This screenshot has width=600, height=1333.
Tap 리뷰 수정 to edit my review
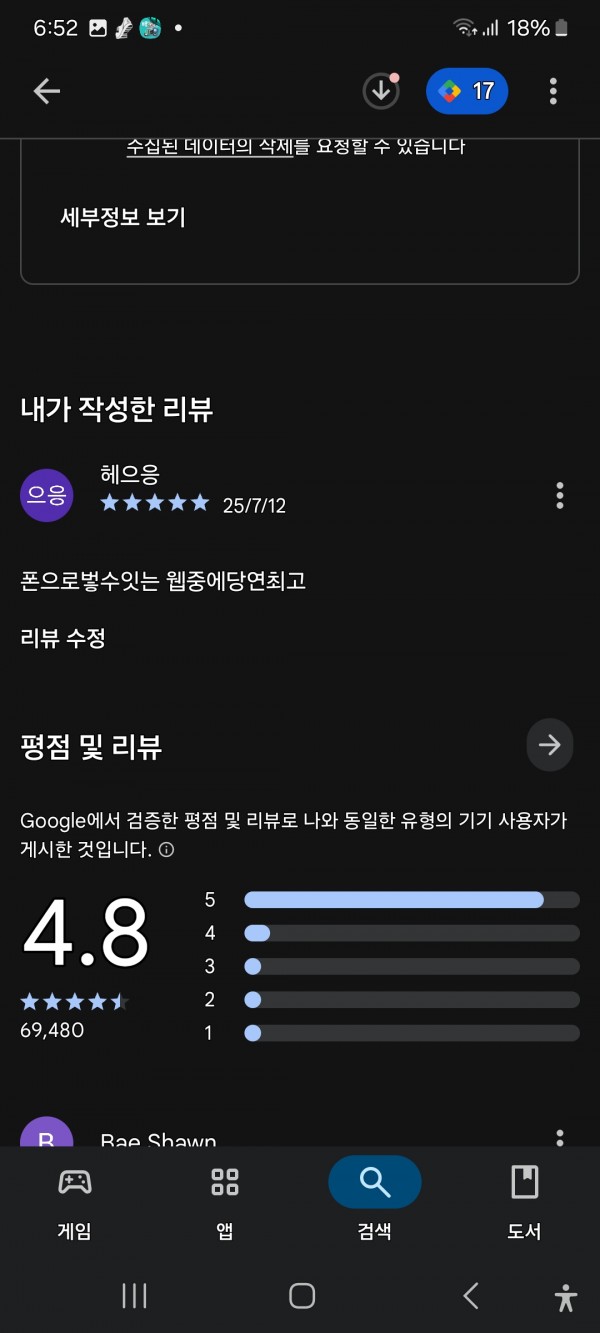[x=63, y=638]
